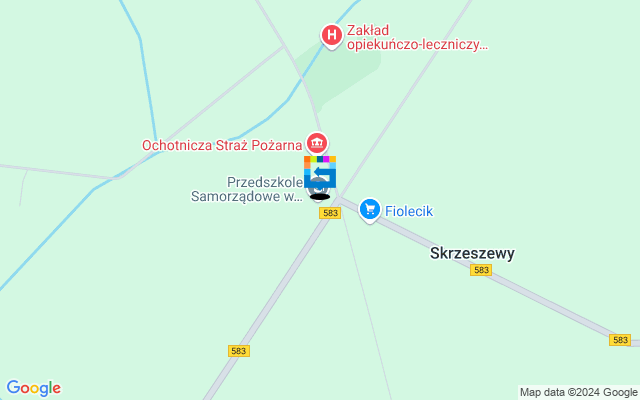
Task: Open the Zakład opiekuńczo-leczniczy hospital marker
Action: pos(331,36)
